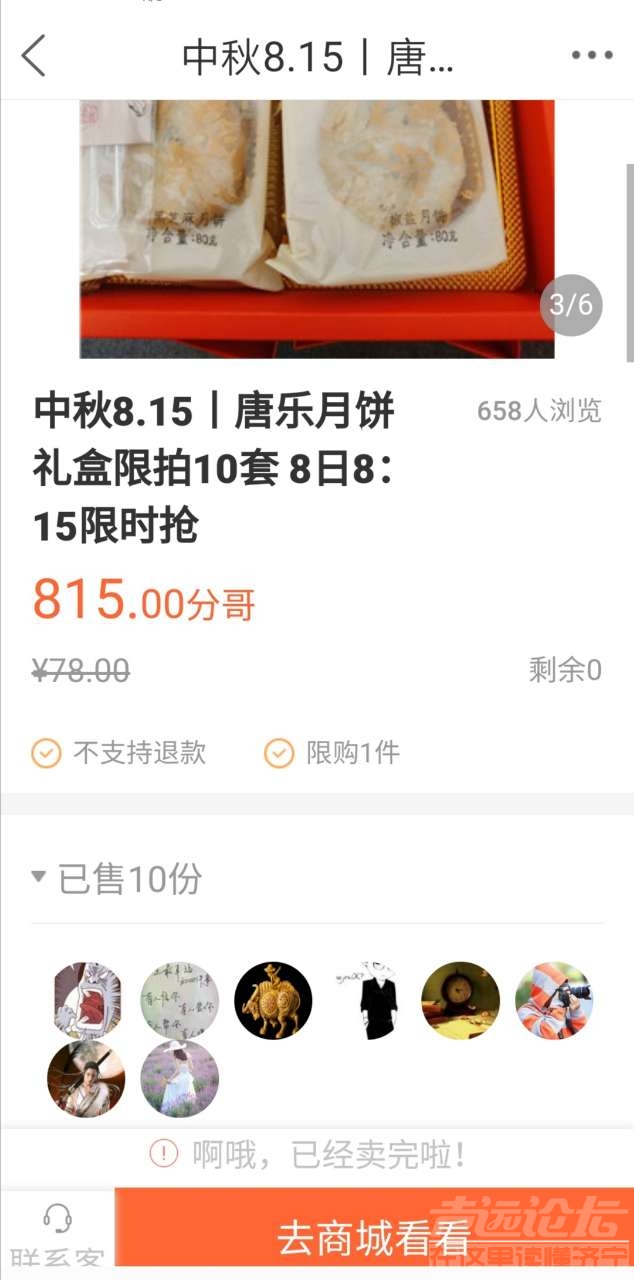Tap the 去商城看看 button

[374, 1238]
